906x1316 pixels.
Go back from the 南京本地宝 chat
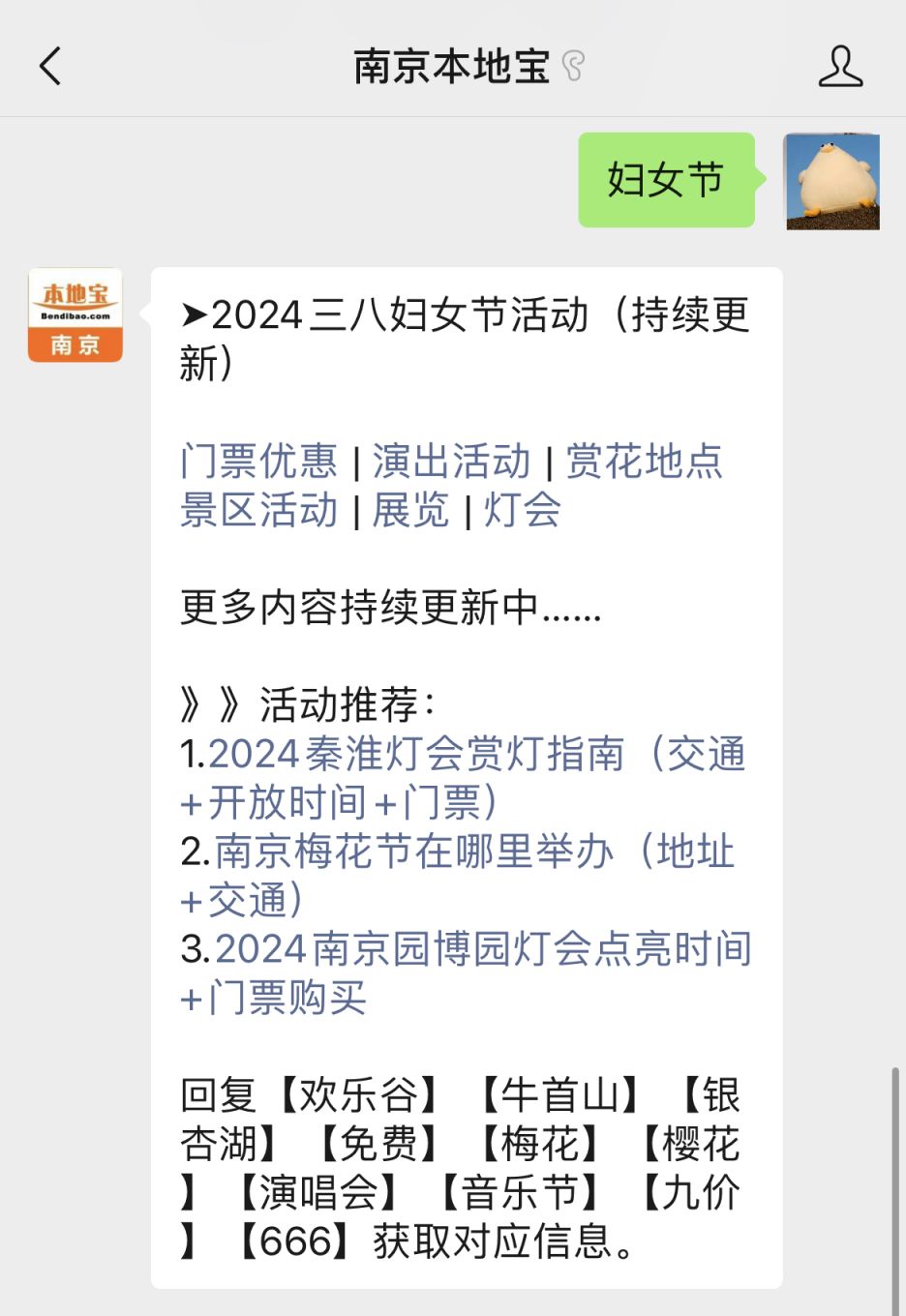click(x=50, y=67)
